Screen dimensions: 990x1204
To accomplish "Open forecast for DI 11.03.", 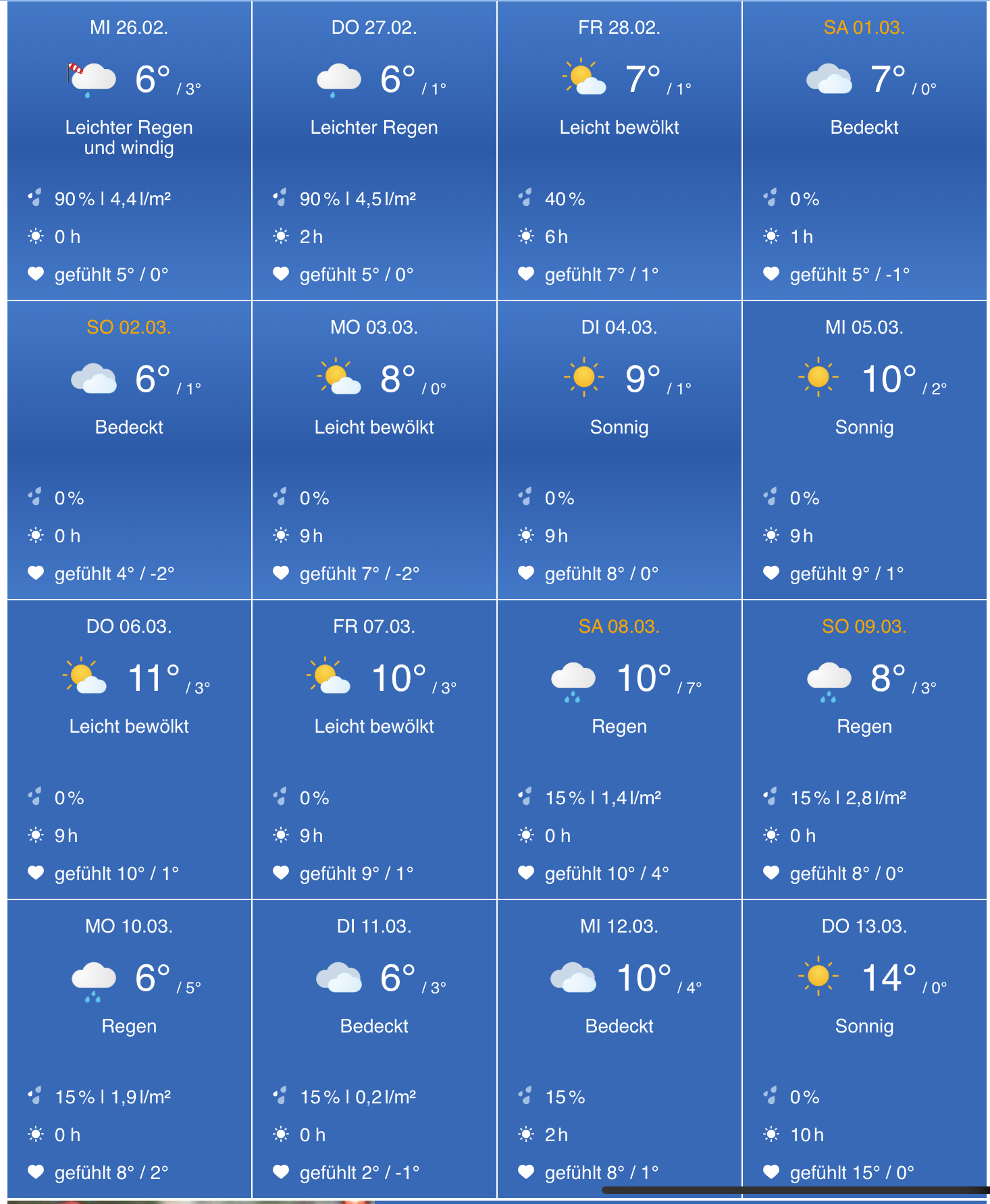I will [374, 1049].
